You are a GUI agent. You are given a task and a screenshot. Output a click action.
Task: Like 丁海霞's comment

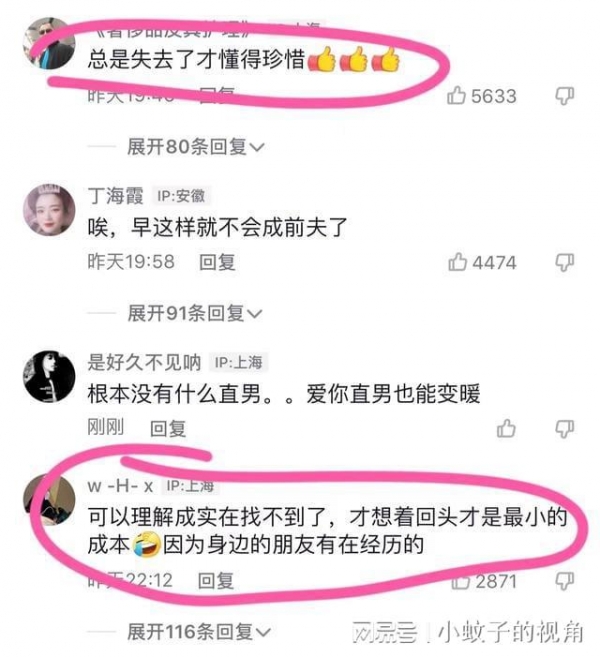(x=459, y=262)
